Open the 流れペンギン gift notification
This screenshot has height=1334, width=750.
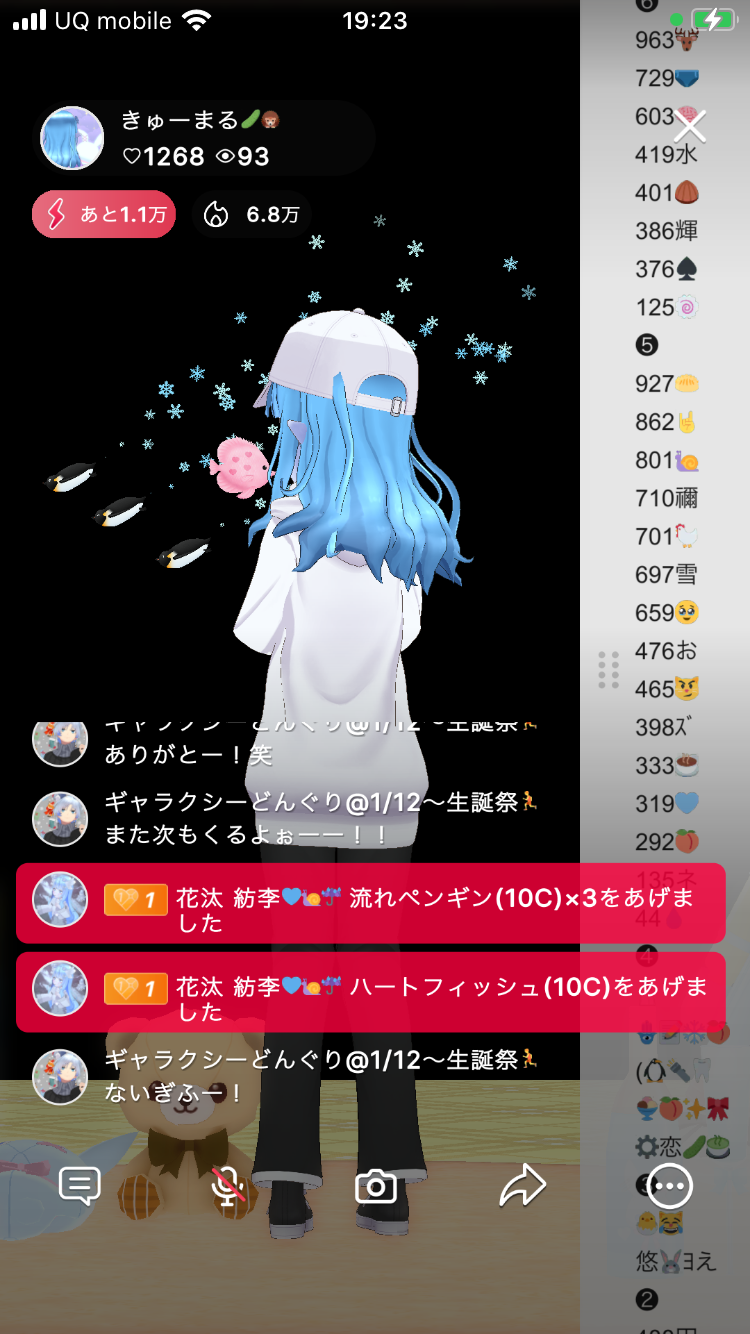370,903
